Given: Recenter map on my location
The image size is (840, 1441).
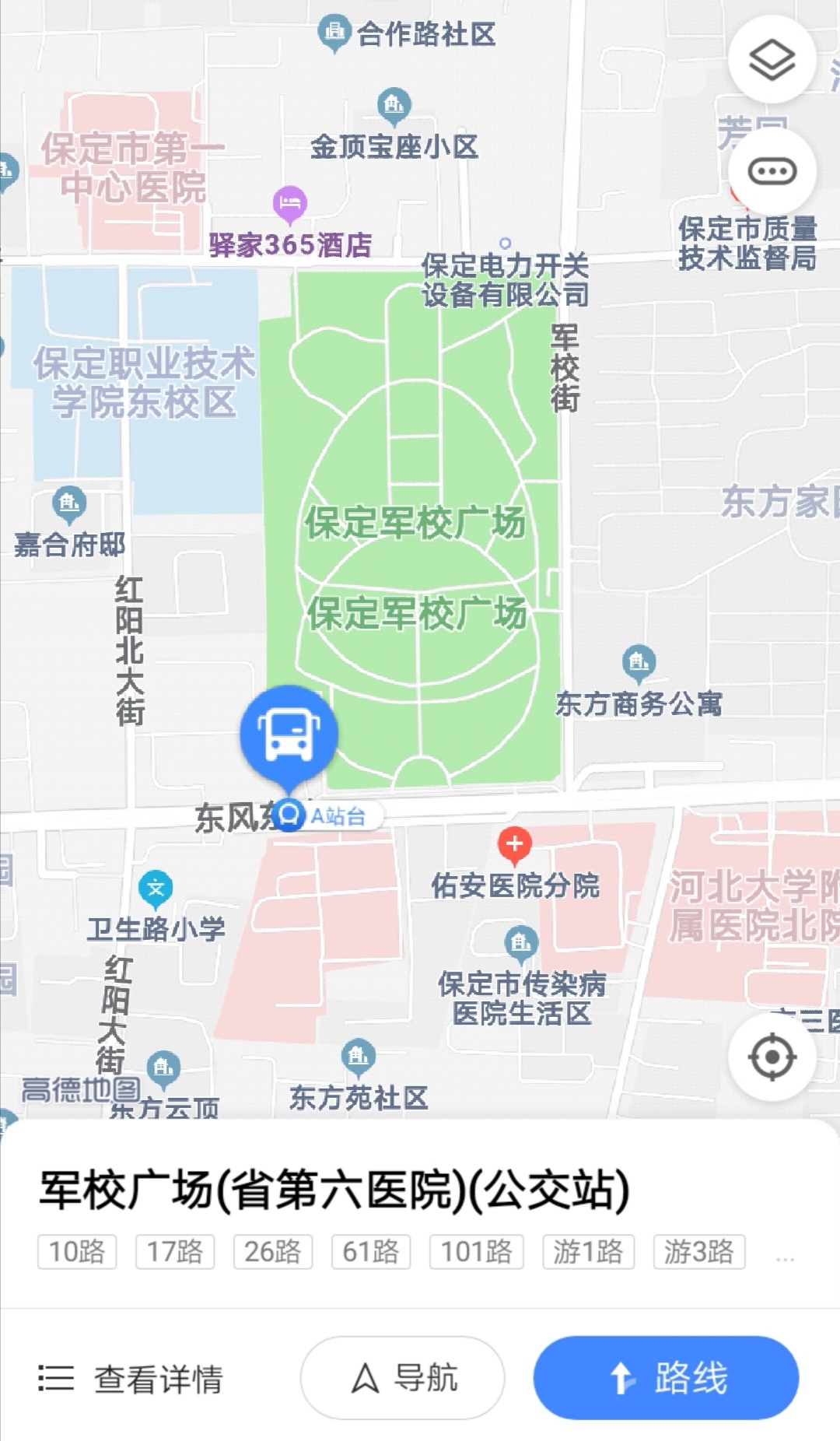Looking at the screenshot, I should pyautogui.click(x=772, y=1057).
